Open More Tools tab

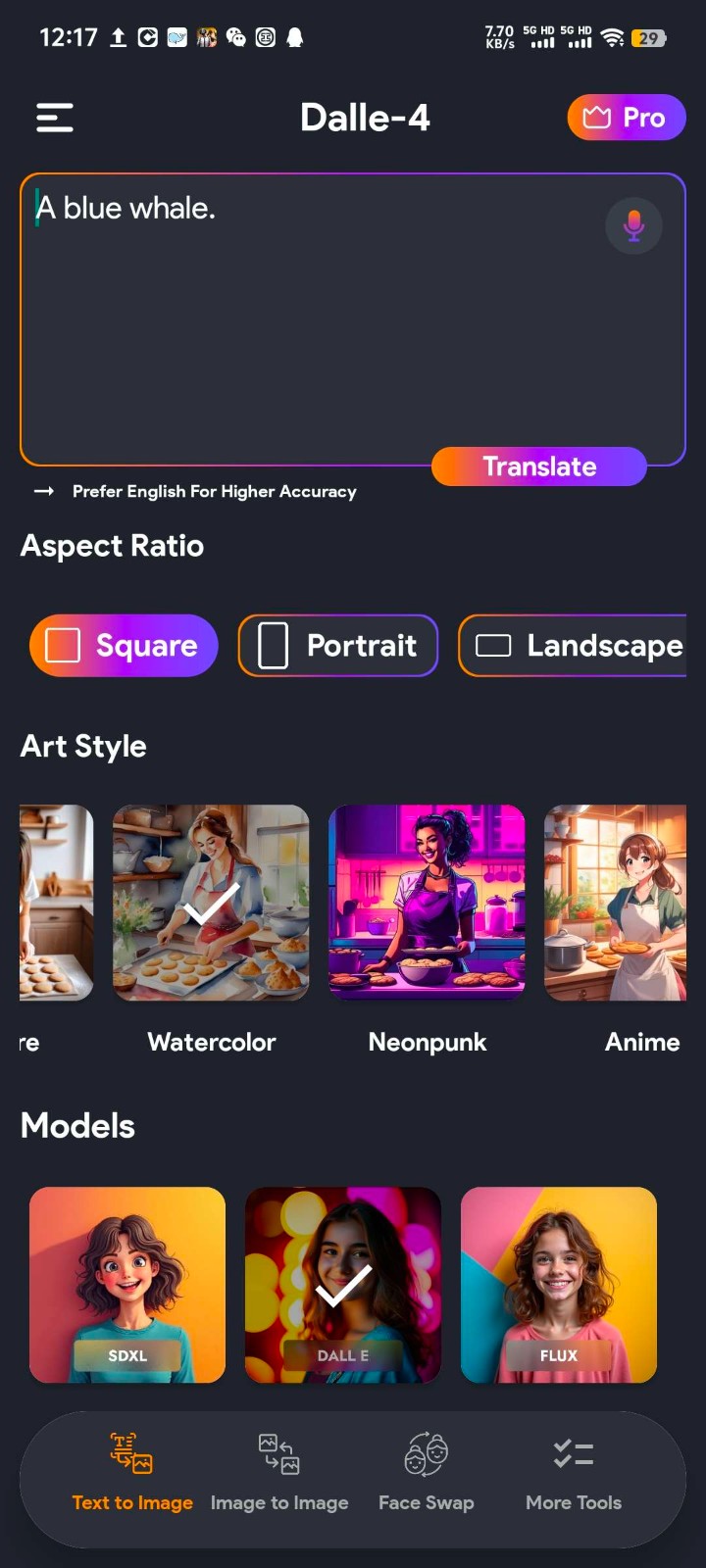tap(574, 1472)
